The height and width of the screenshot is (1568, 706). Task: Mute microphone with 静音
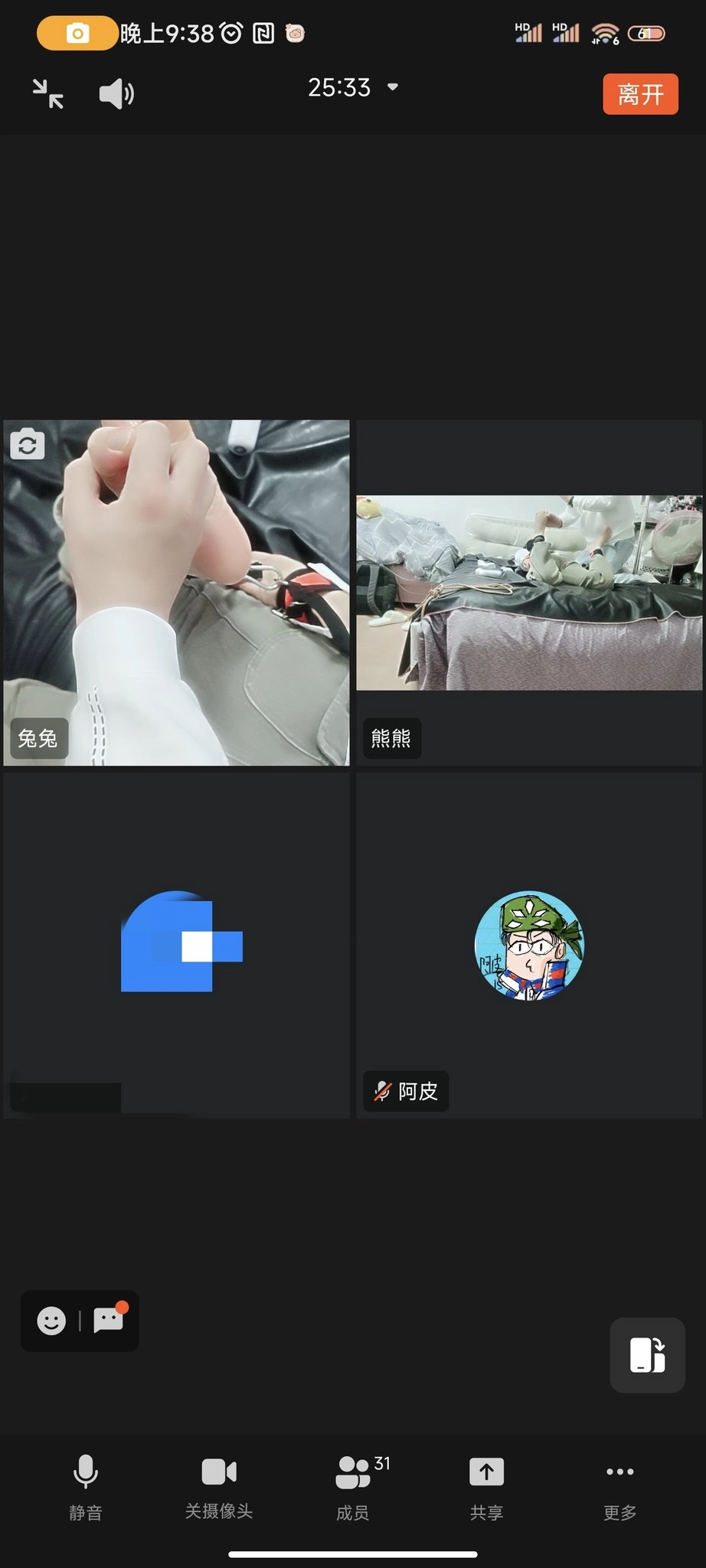pyautogui.click(x=85, y=1486)
